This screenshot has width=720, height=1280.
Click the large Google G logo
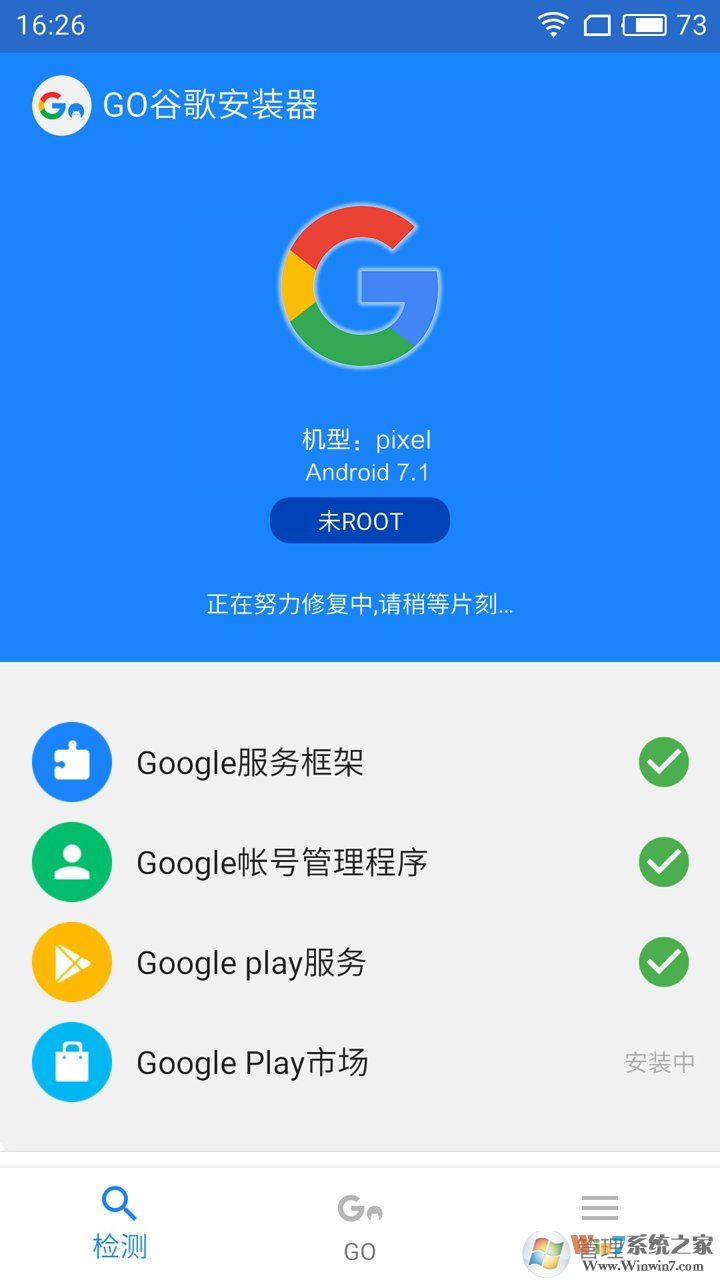[360, 287]
